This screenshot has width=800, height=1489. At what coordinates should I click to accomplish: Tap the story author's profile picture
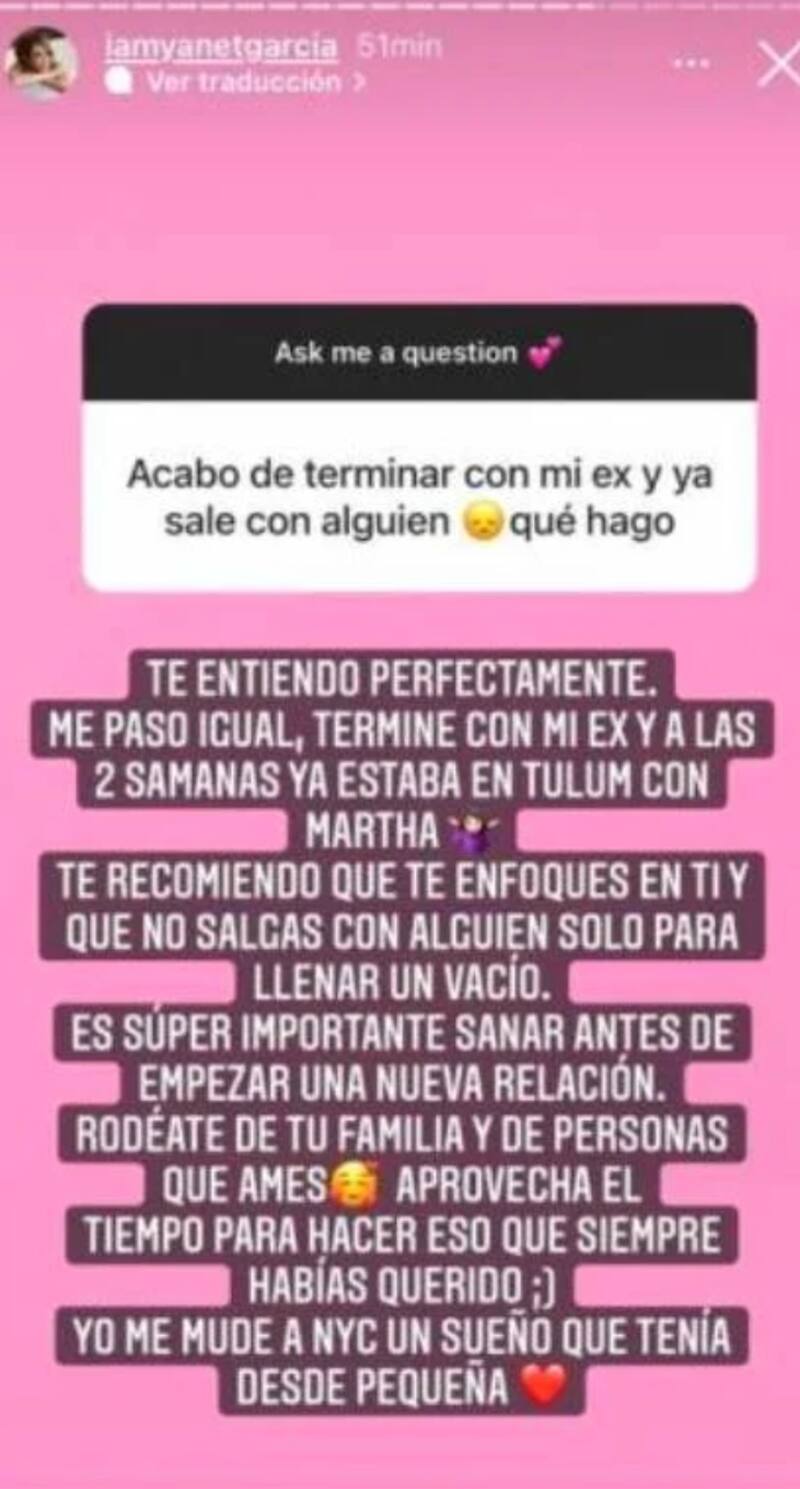[41, 64]
